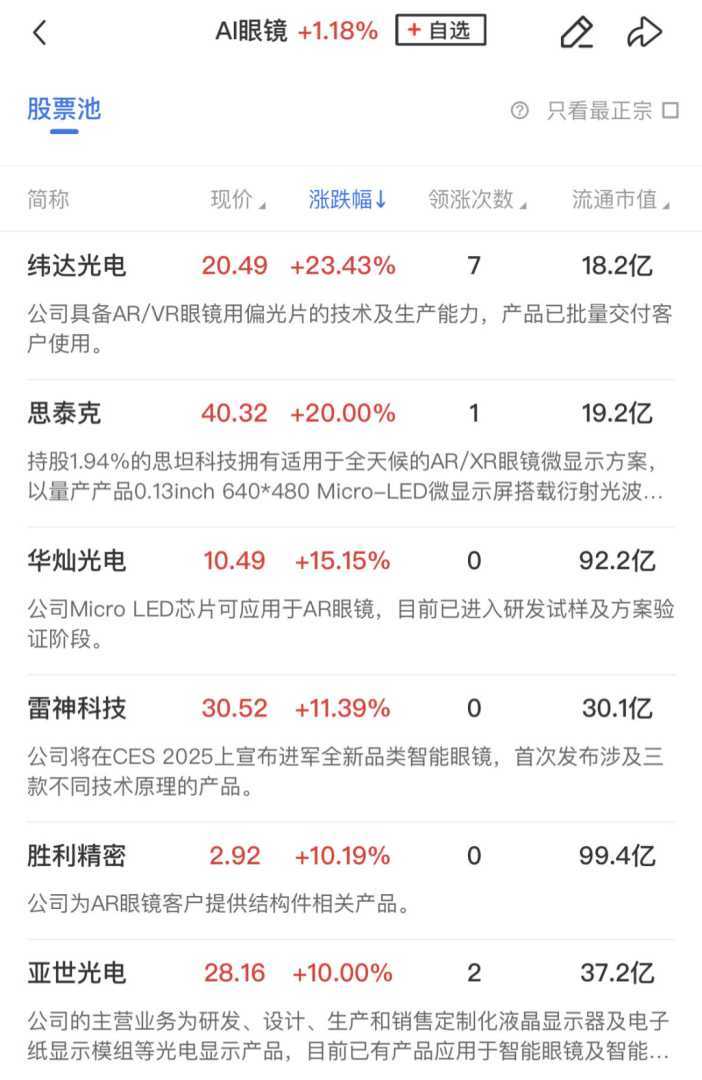Select the 股票池 tab

64,109
